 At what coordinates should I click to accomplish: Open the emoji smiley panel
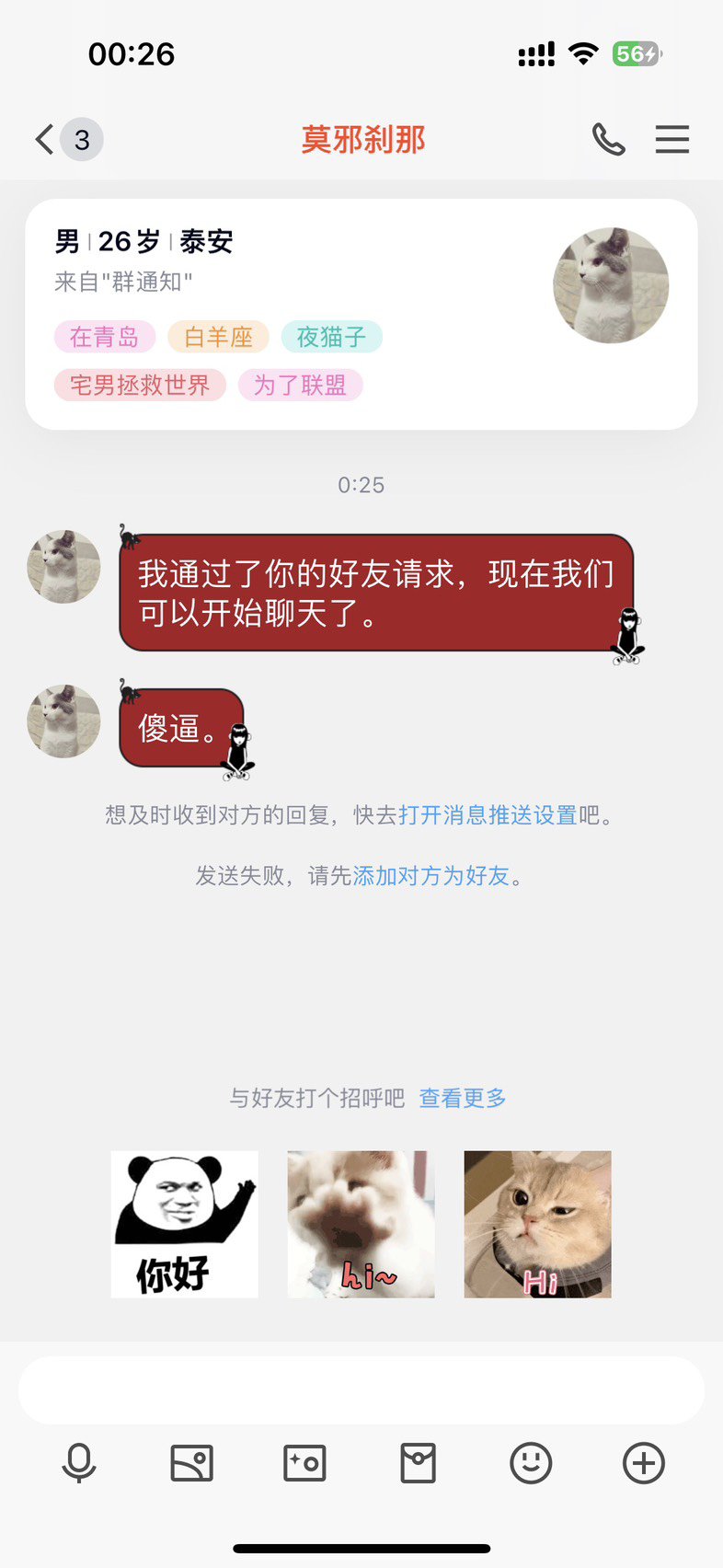531,1463
